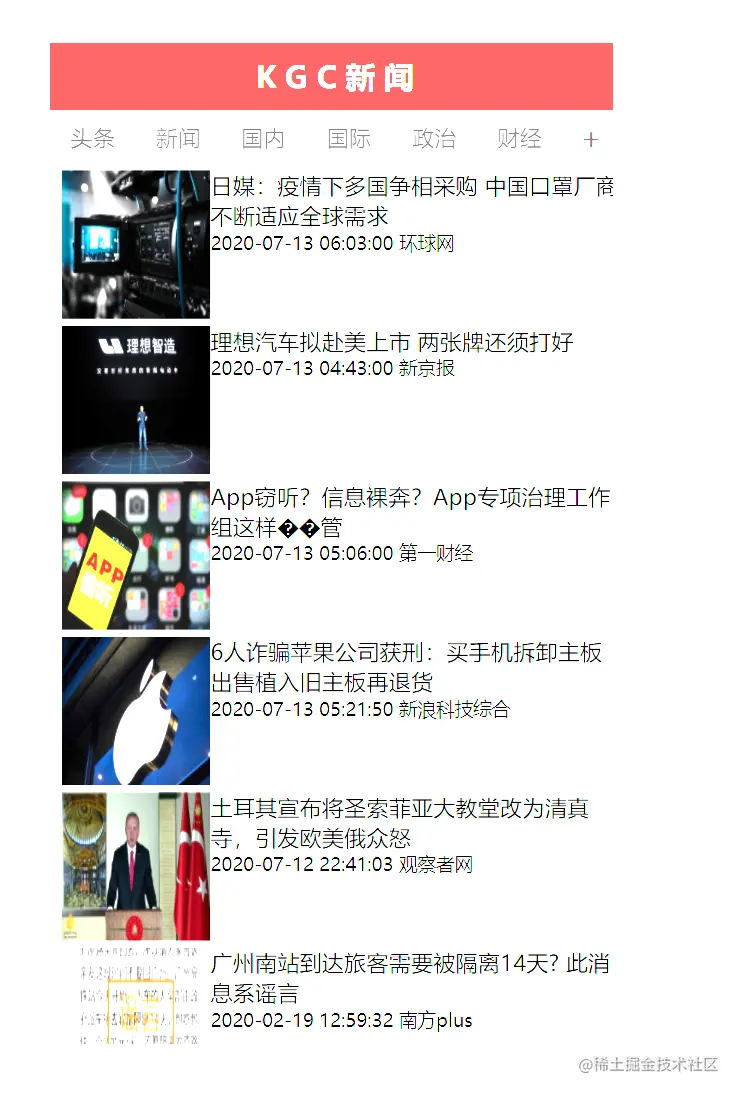Open the 财经 tab

[x=519, y=139]
